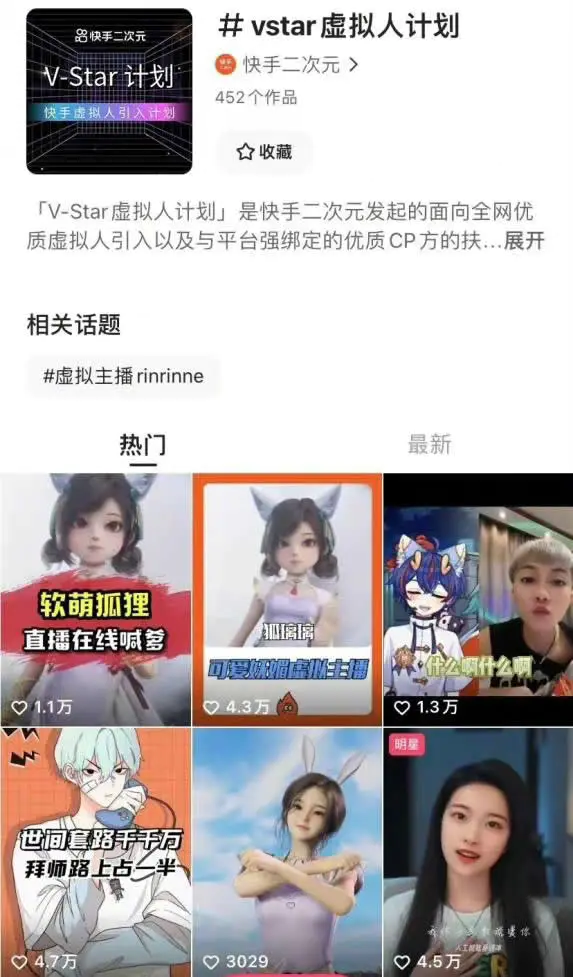Open the 软萌狐狸 直播在线喊爹 video

[x=95, y=599]
